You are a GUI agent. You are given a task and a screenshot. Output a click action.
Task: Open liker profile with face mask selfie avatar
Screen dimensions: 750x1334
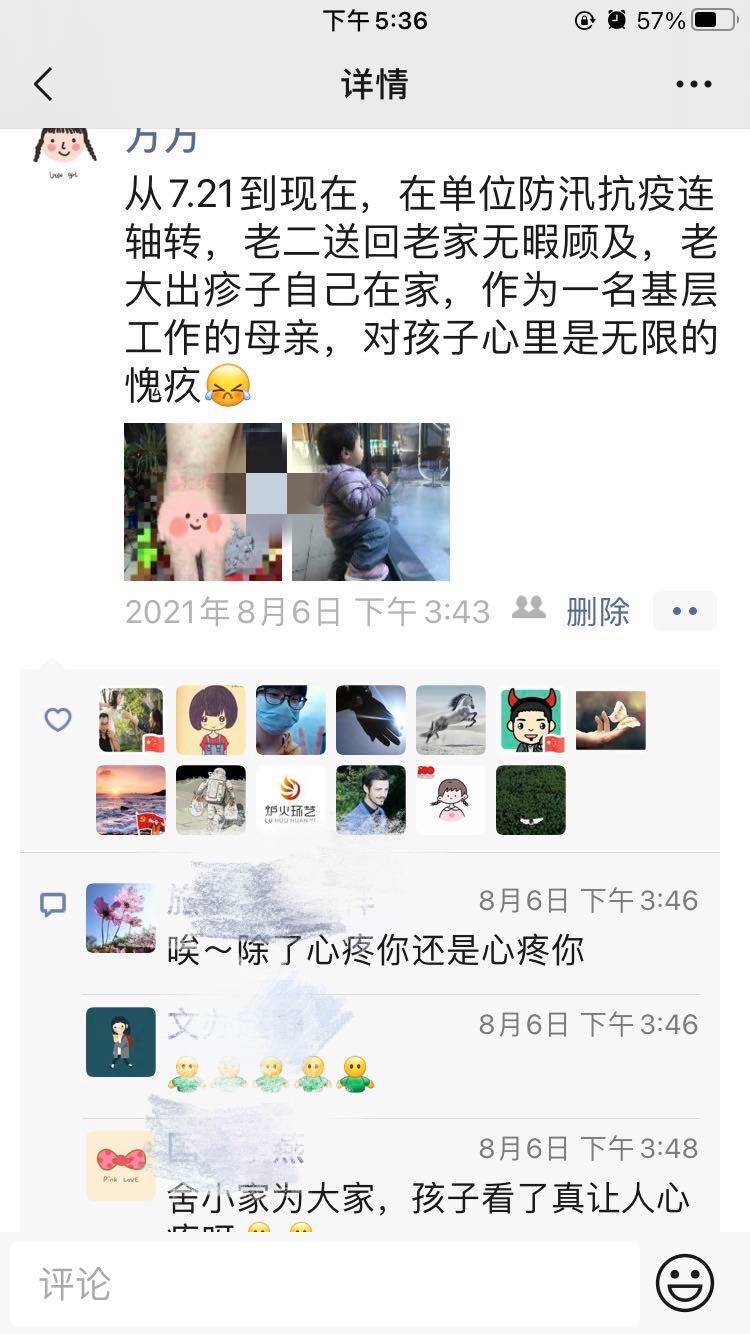click(x=291, y=720)
